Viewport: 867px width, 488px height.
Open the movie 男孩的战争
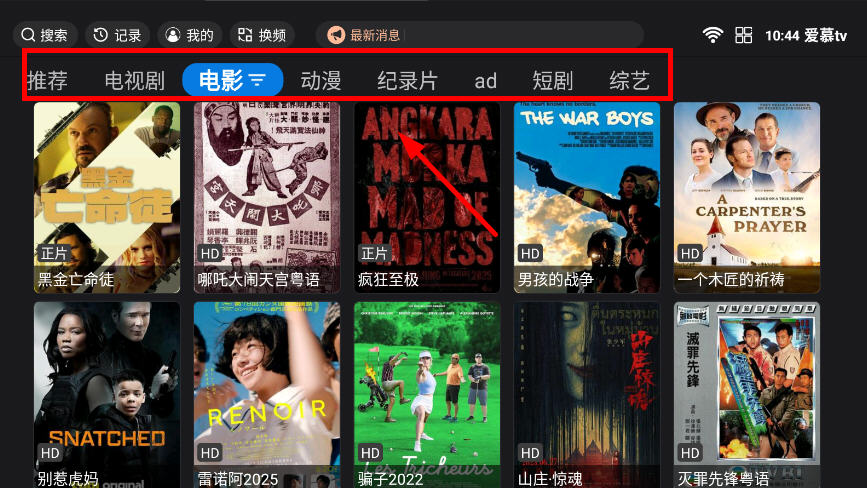(587, 196)
